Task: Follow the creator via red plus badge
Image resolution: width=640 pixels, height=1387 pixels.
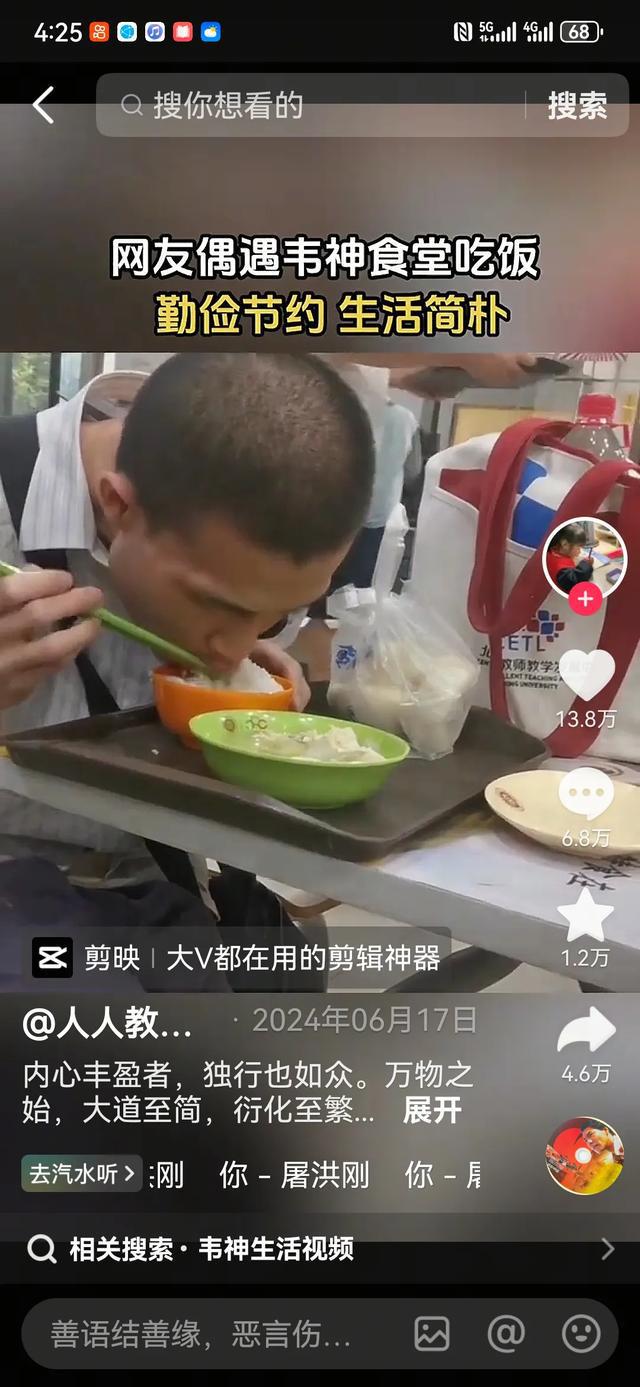Action: [585, 600]
